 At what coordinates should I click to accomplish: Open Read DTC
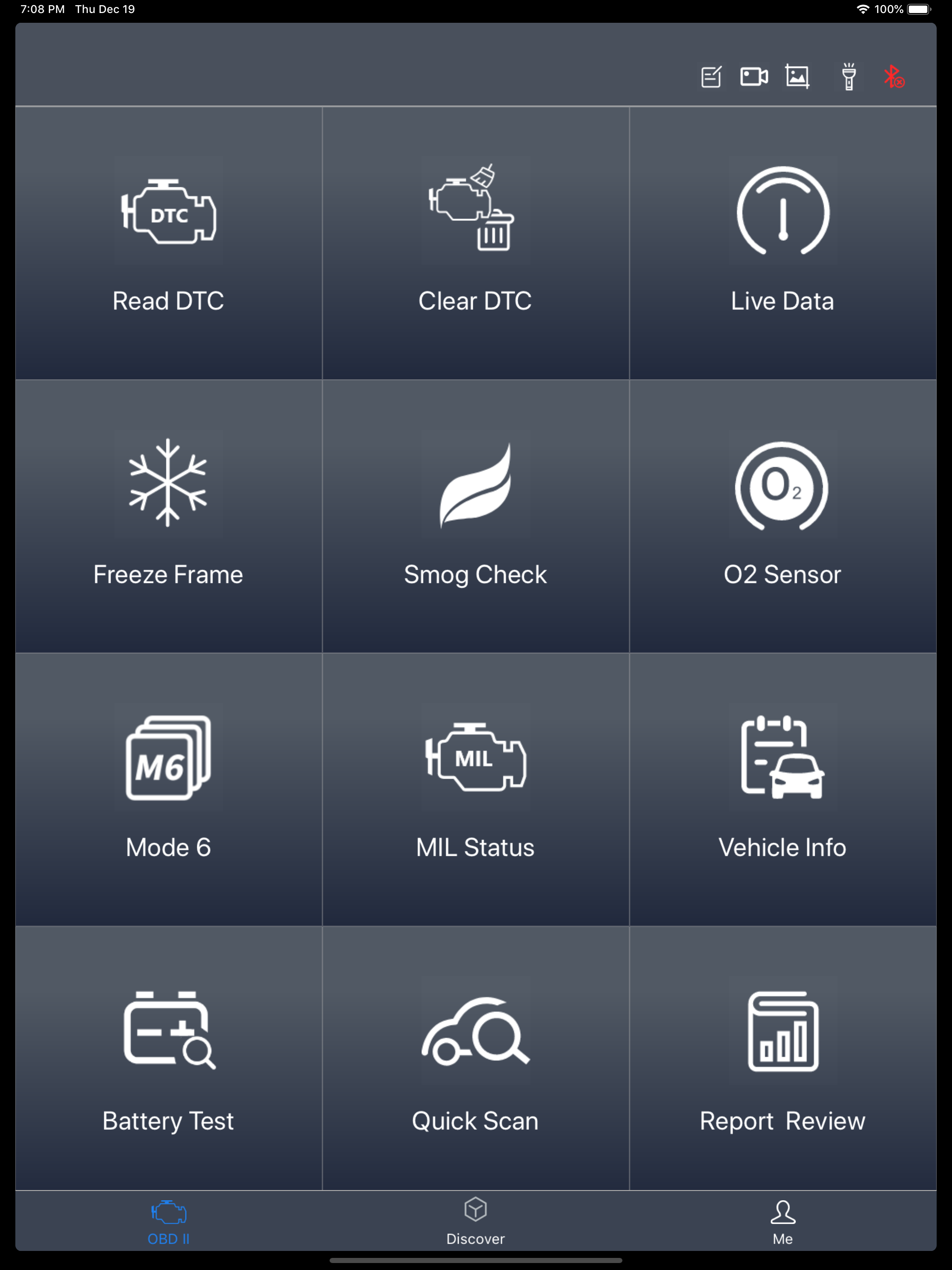168,243
